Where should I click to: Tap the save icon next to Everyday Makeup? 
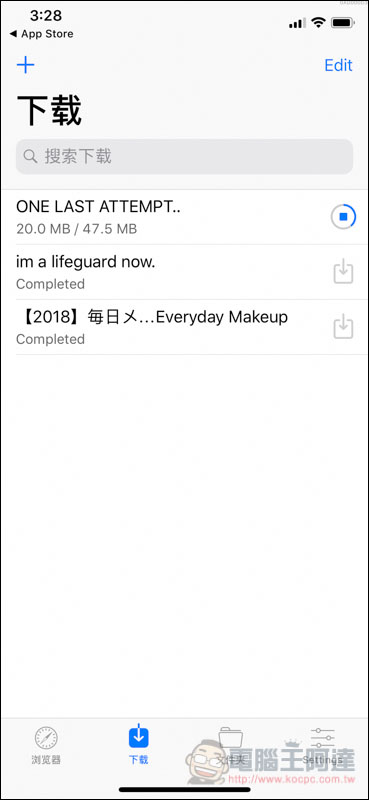point(343,327)
